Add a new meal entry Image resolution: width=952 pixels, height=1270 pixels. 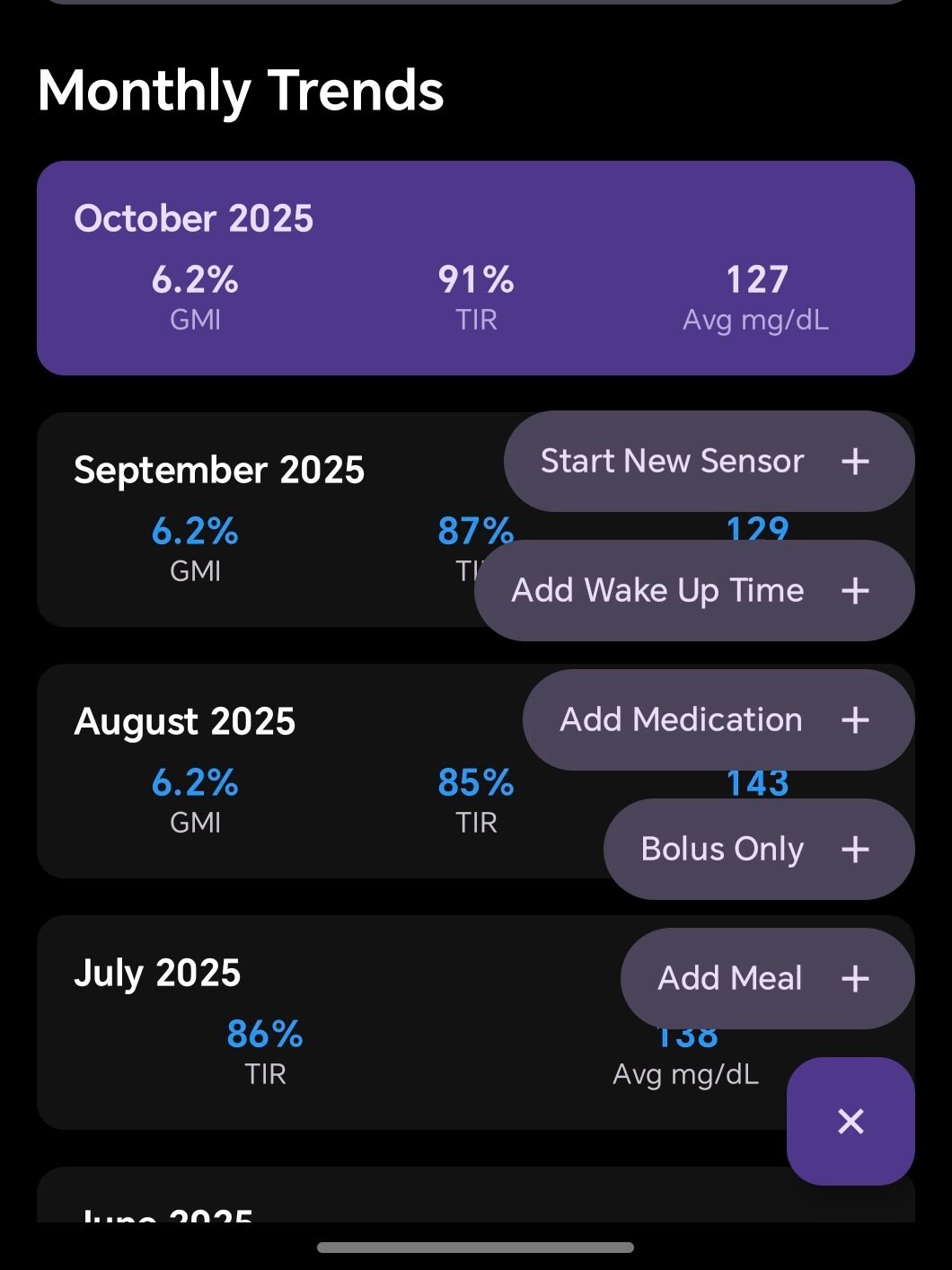(766, 979)
